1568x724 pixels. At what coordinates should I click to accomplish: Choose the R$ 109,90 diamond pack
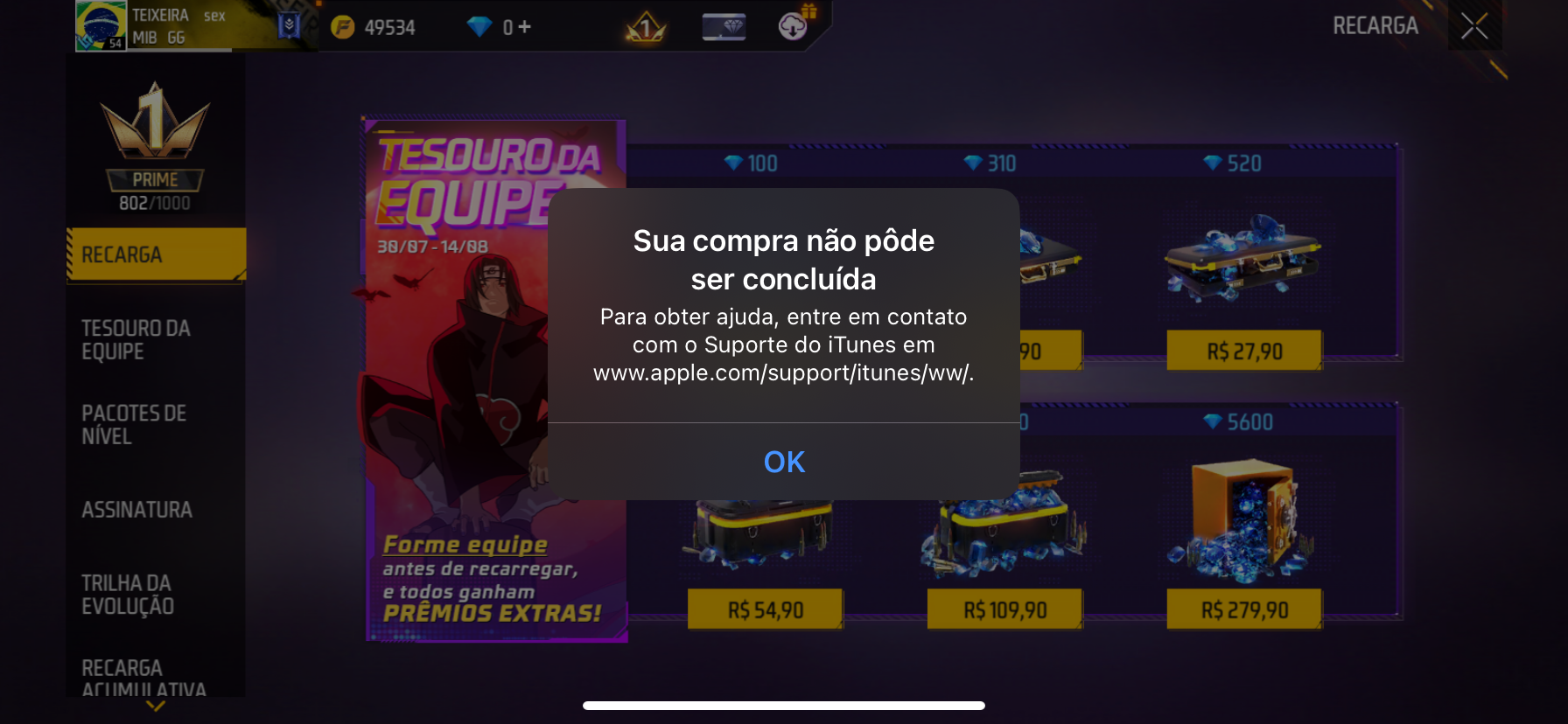coord(1004,609)
